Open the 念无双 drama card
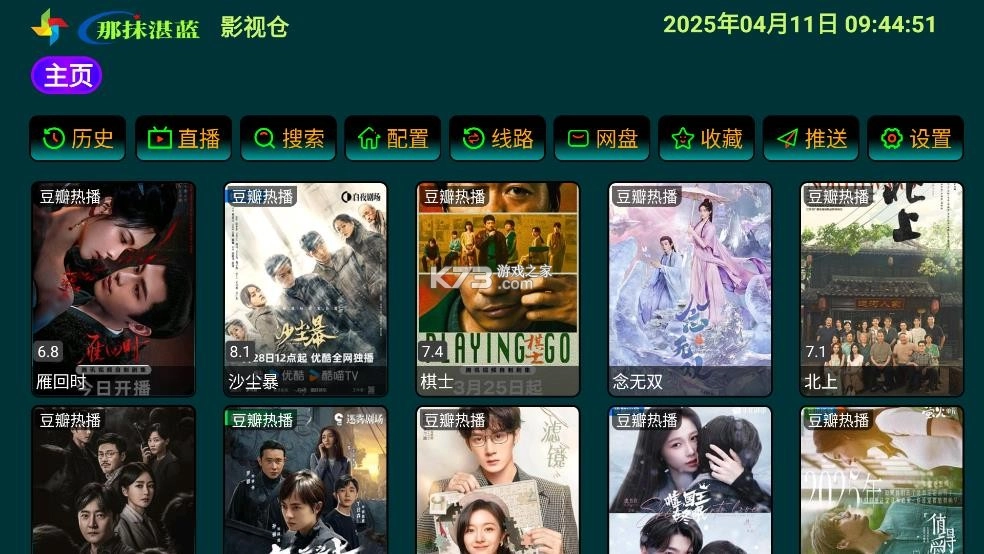The image size is (984, 554). point(690,288)
